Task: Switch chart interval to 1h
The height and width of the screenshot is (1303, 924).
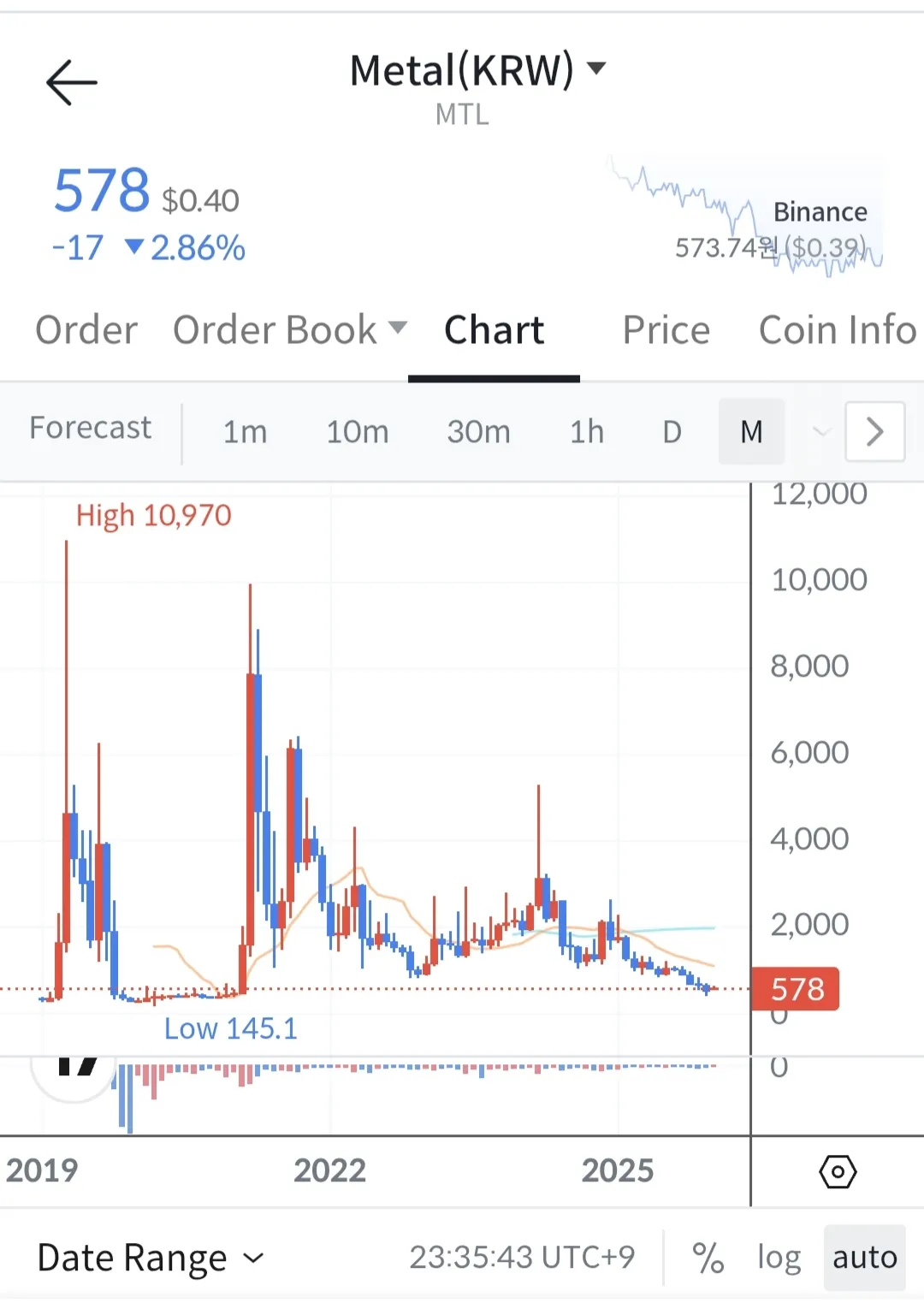Action: pyautogui.click(x=587, y=432)
